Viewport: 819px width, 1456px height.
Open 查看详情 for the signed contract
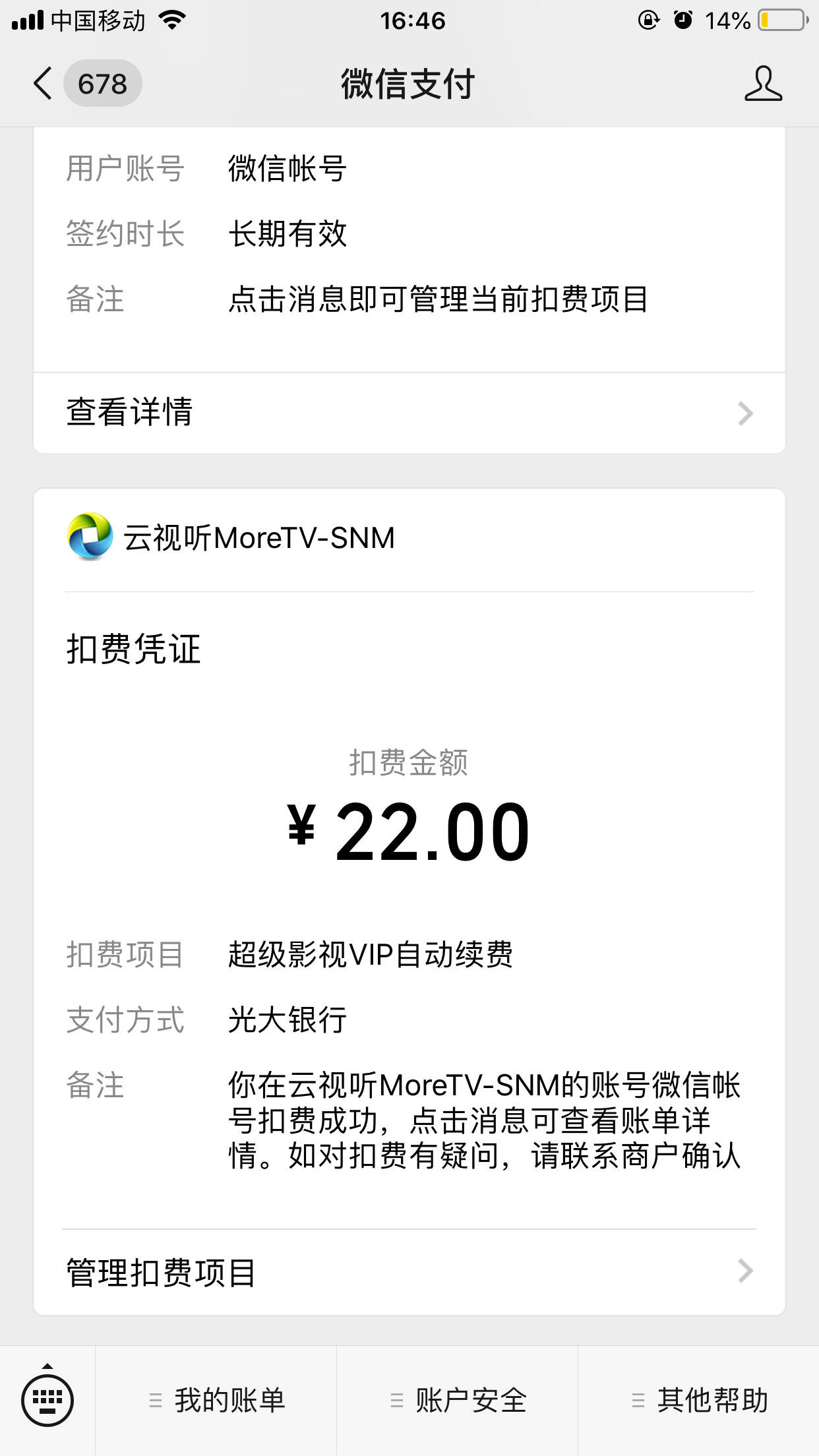409,413
